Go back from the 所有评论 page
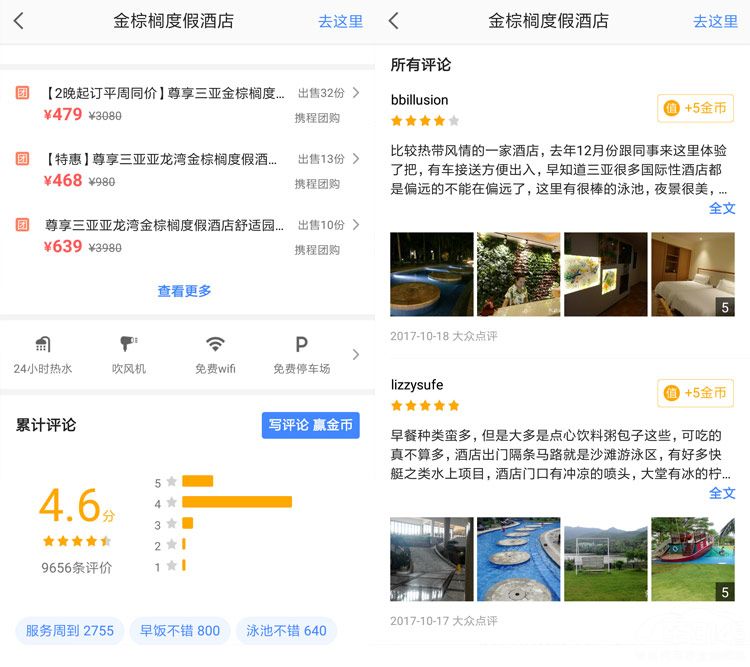 394,21
